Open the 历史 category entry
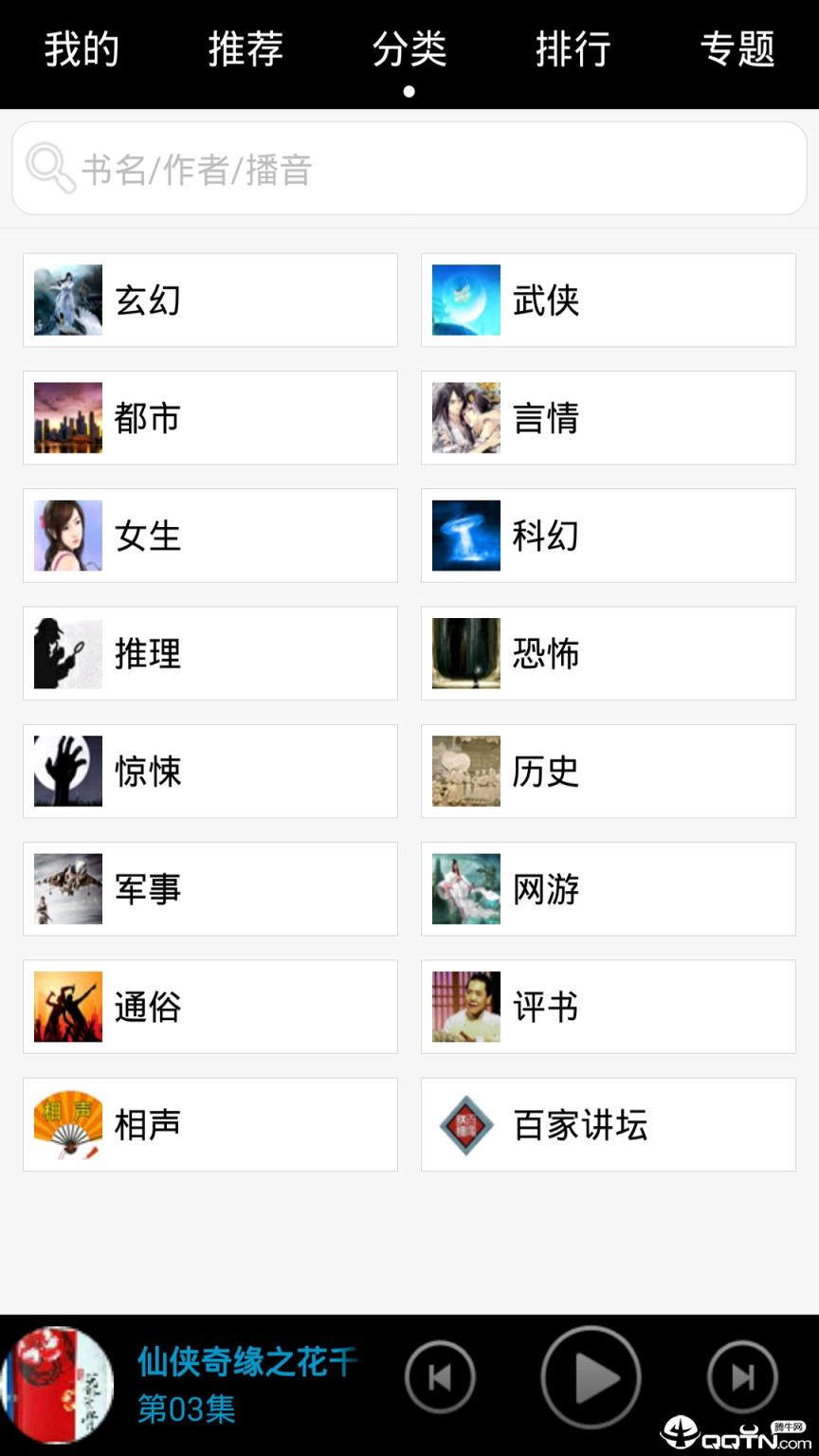 607,771
